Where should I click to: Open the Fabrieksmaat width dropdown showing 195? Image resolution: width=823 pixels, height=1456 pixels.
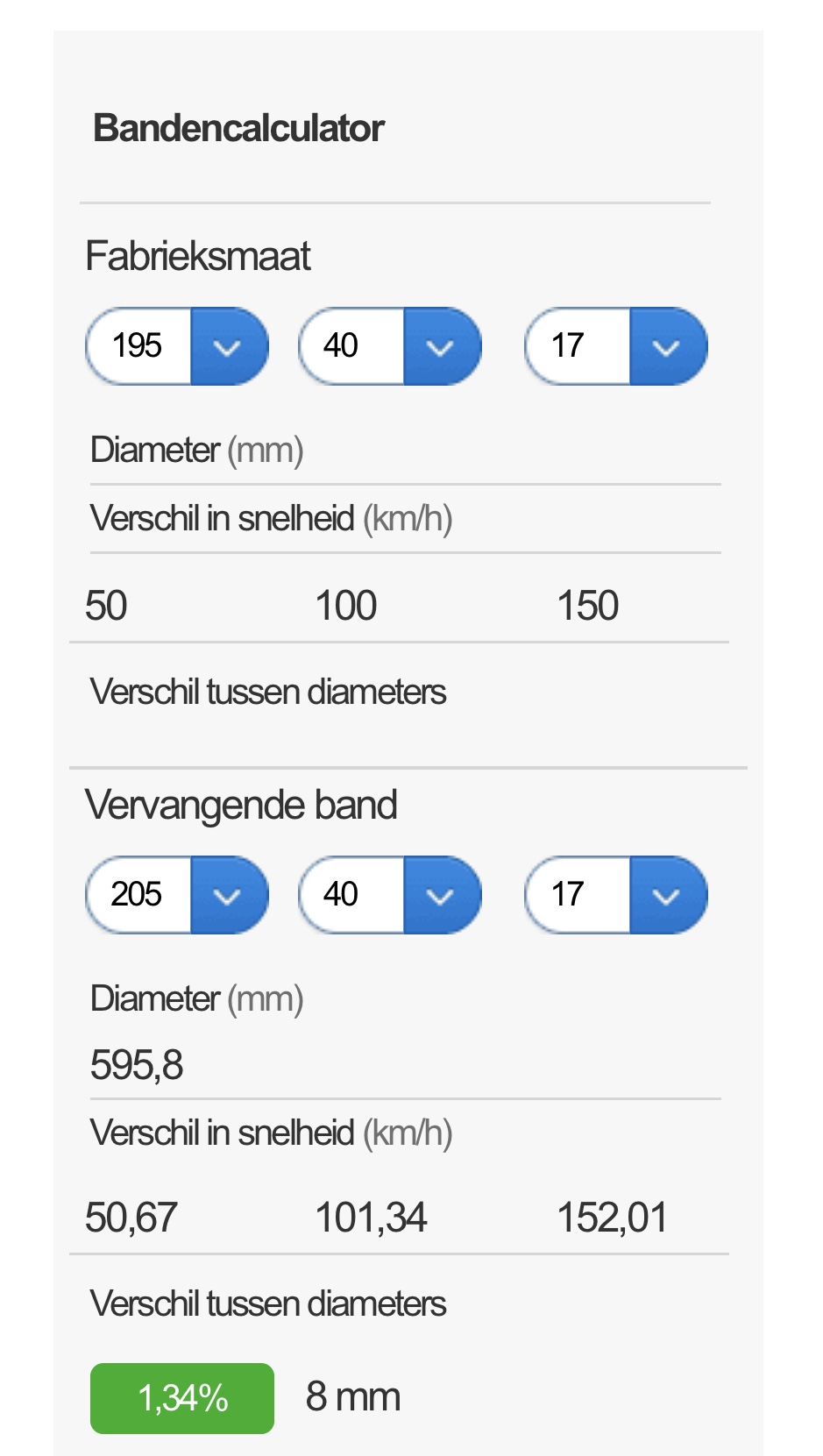click(x=177, y=346)
